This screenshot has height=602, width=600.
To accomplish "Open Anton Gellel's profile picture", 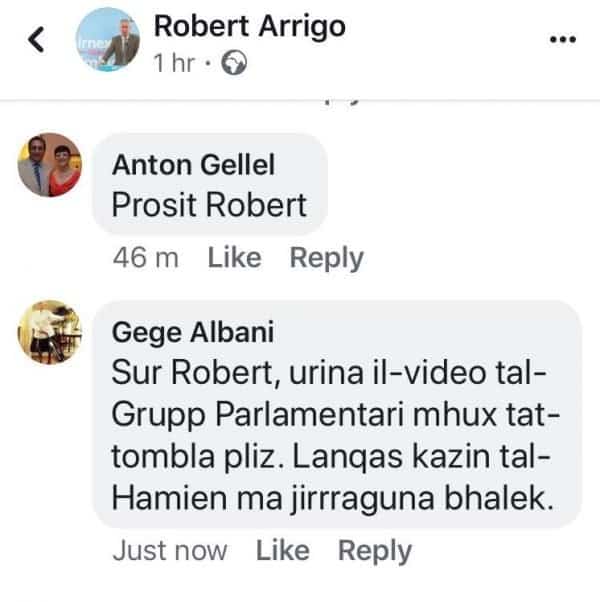I will coord(49,165).
